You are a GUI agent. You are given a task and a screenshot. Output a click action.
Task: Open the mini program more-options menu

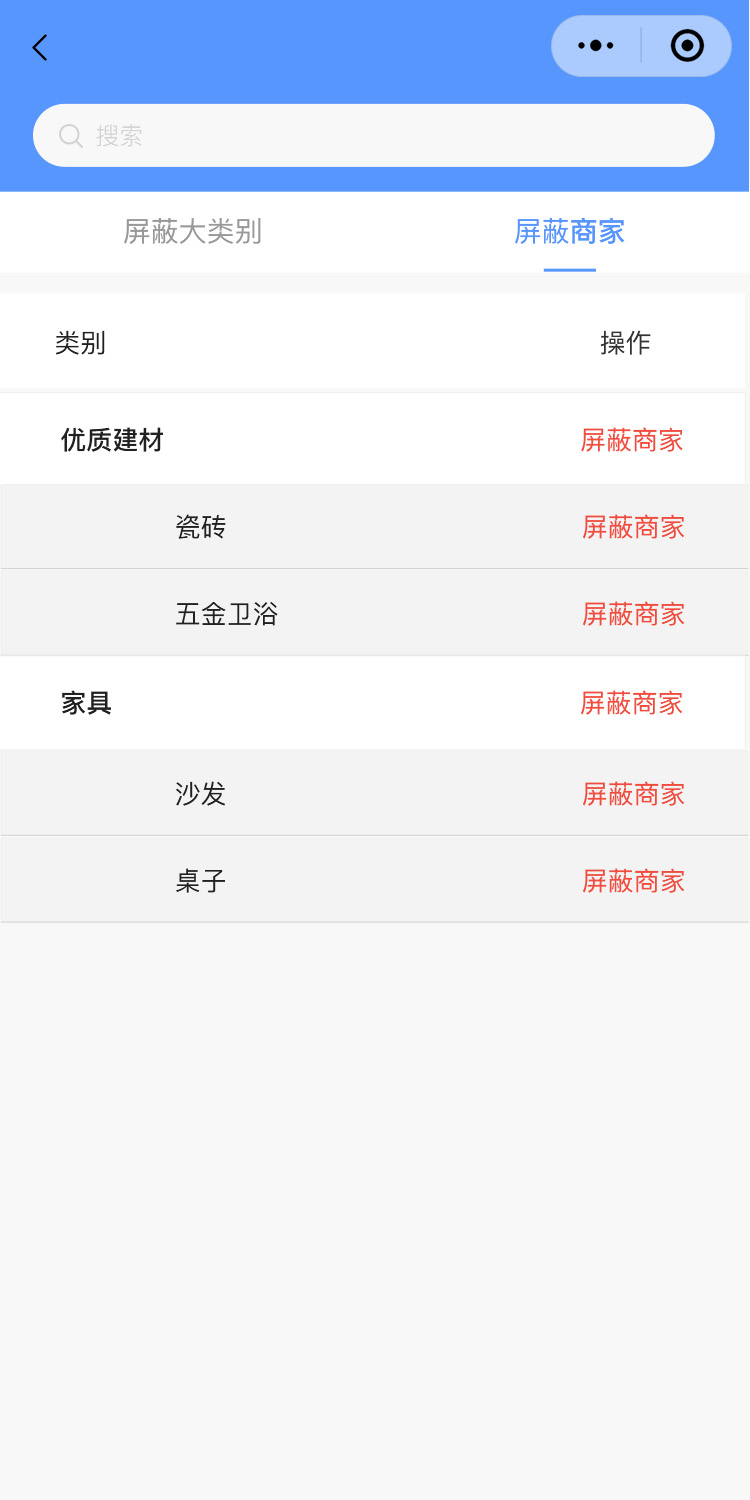[596, 46]
